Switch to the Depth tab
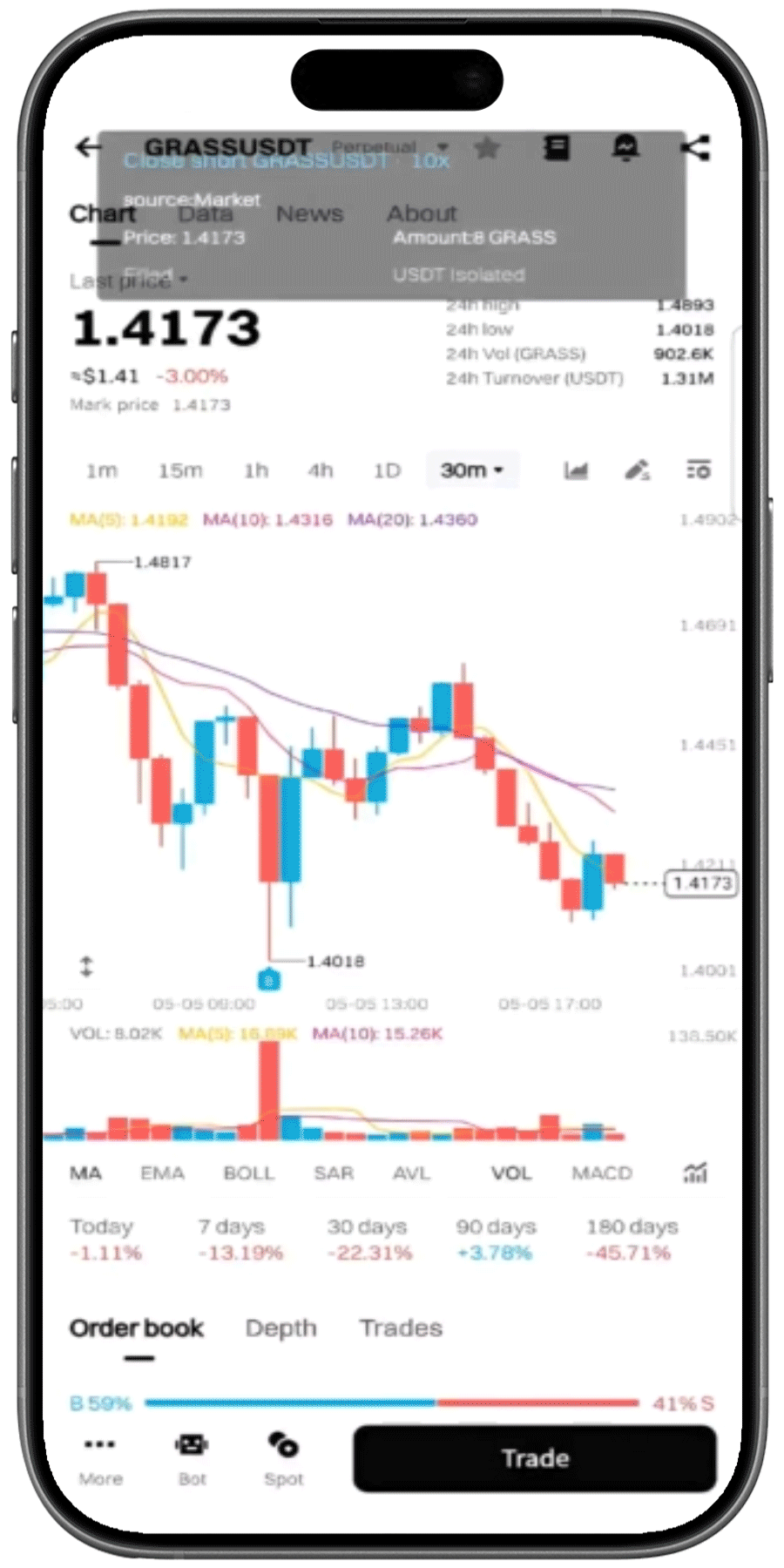The image size is (784, 1568). 280,1328
